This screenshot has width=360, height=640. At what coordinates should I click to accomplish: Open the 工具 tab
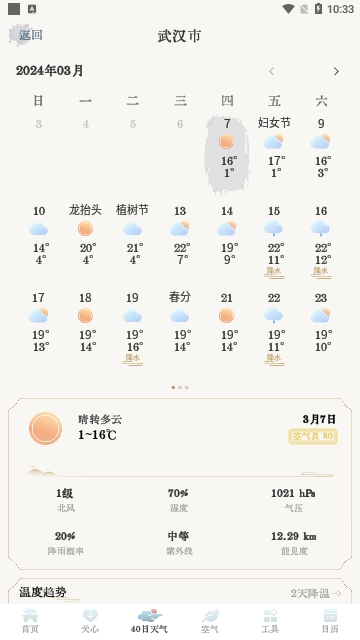click(x=270, y=621)
